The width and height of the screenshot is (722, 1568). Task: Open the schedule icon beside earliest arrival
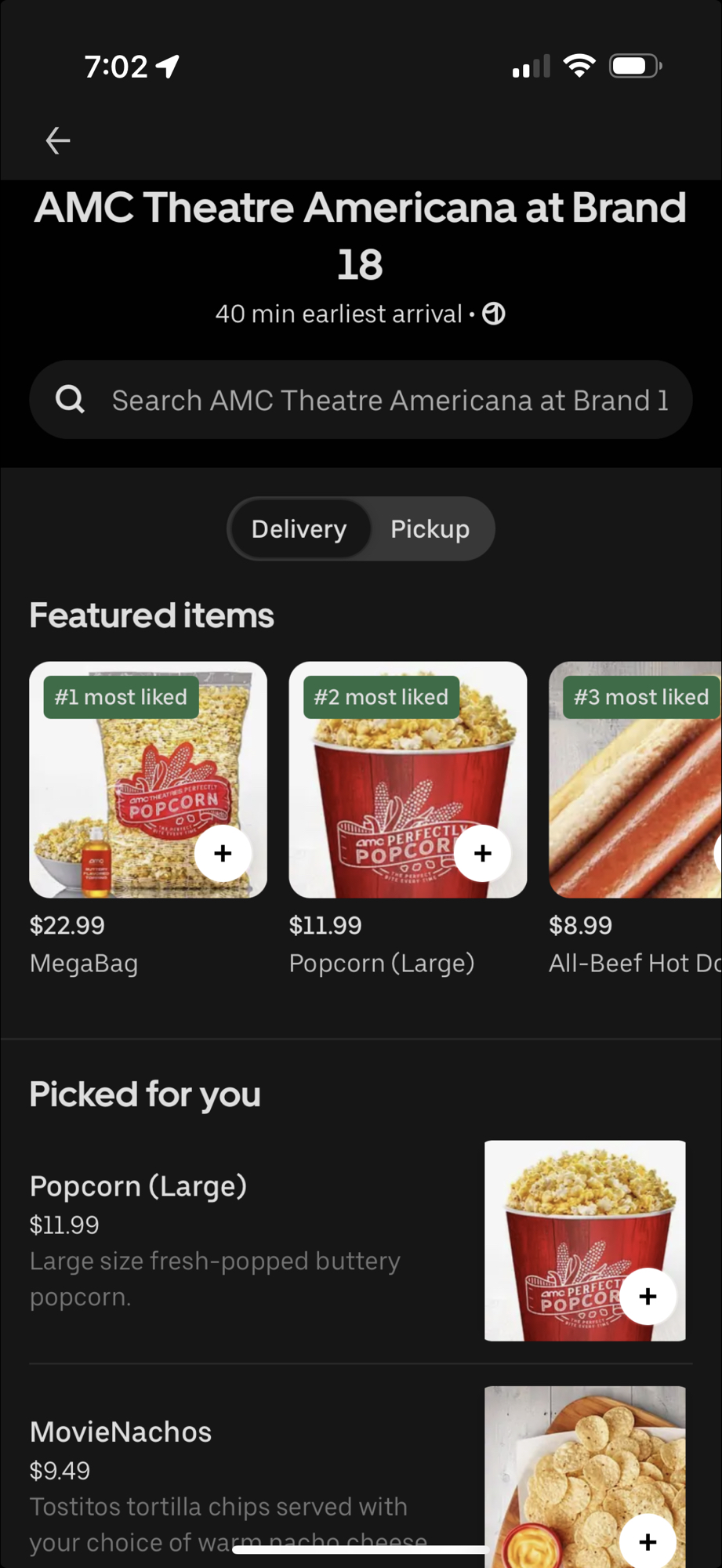[494, 314]
